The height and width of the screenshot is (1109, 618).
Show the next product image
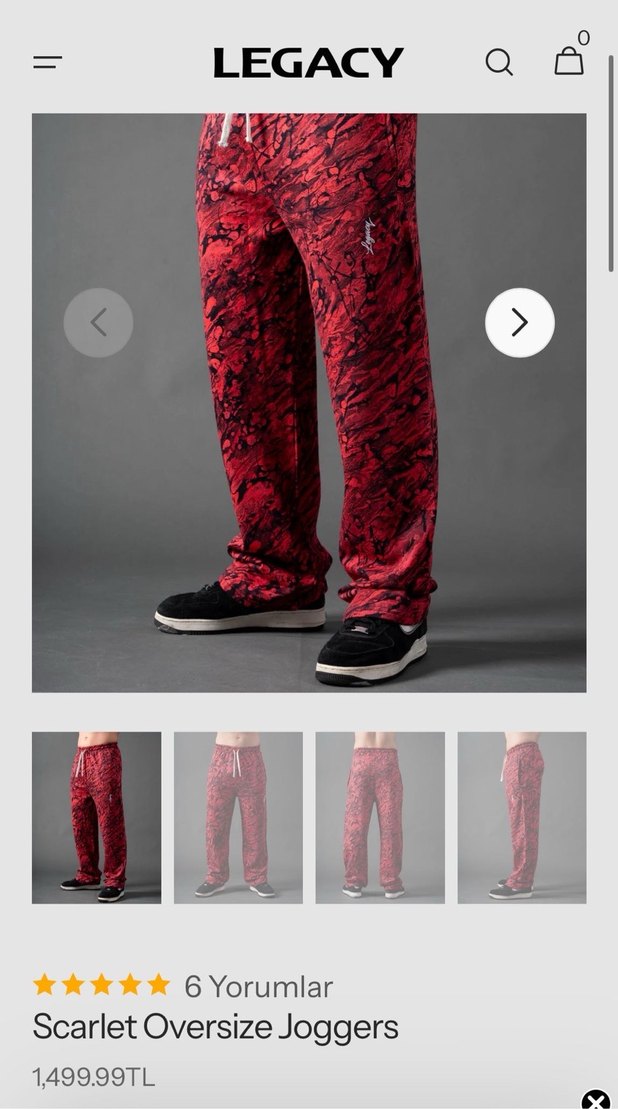tap(519, 322)
